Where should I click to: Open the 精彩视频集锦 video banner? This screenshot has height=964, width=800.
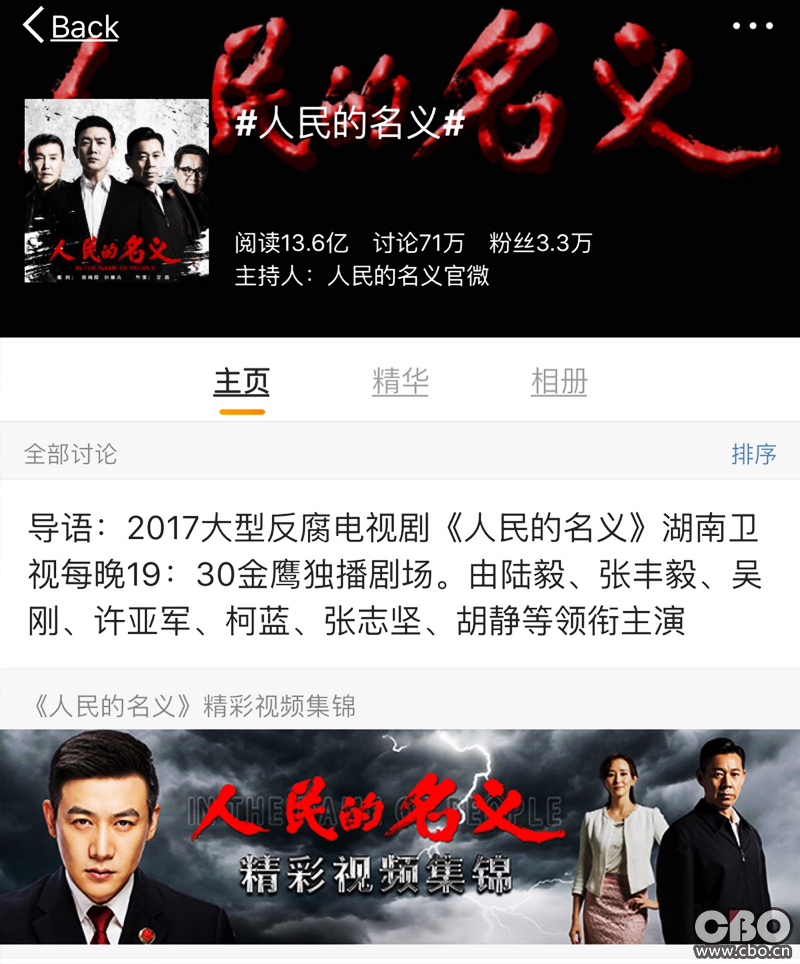tap(400, 836)
